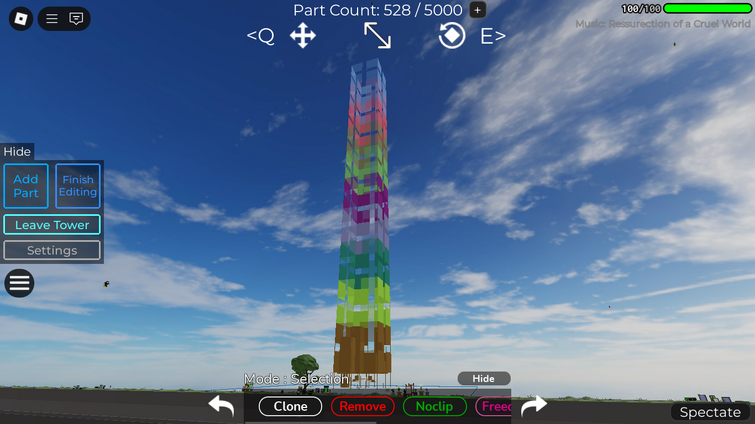Select the resize diagonal arrows tool
Screen dimensions: 755x424
[x=377, y=35]
